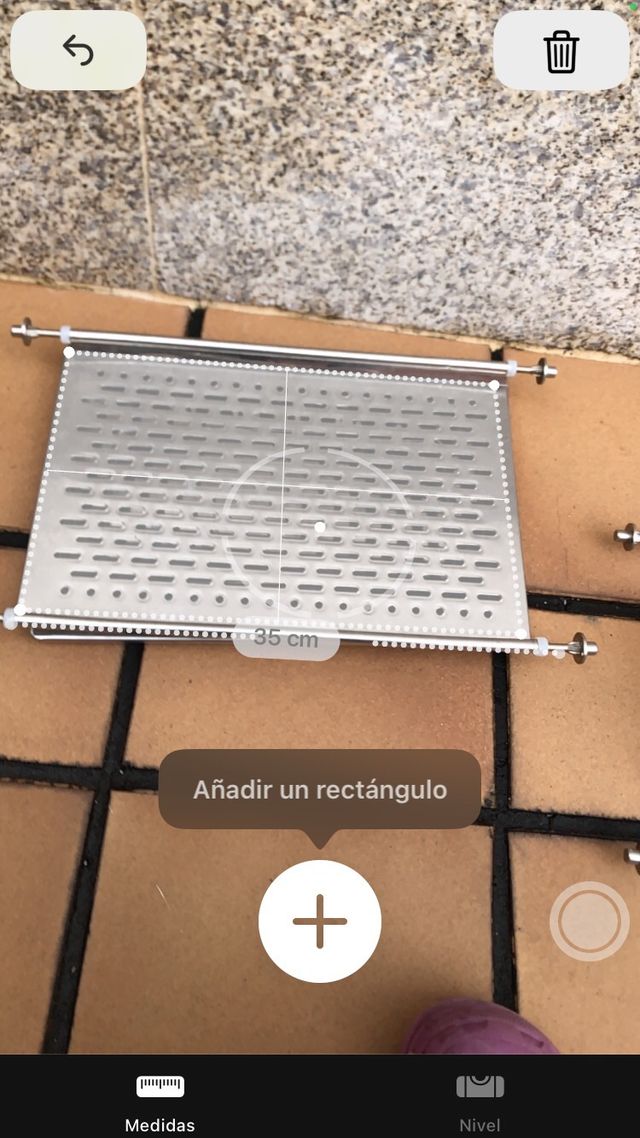Tap the undo arrow button

(x=78, y=50)
